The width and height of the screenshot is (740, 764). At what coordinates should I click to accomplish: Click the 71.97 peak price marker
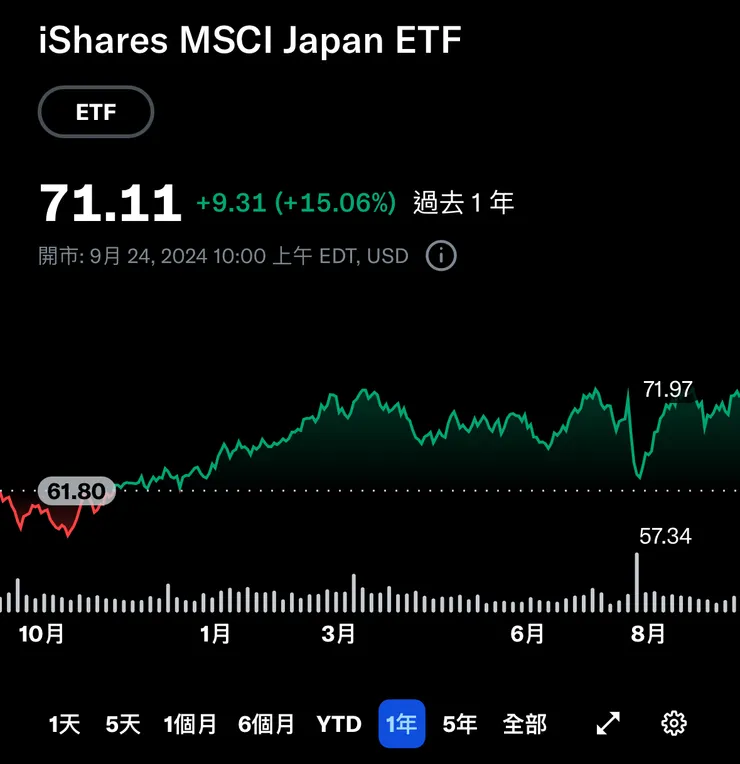click(668, 389)
